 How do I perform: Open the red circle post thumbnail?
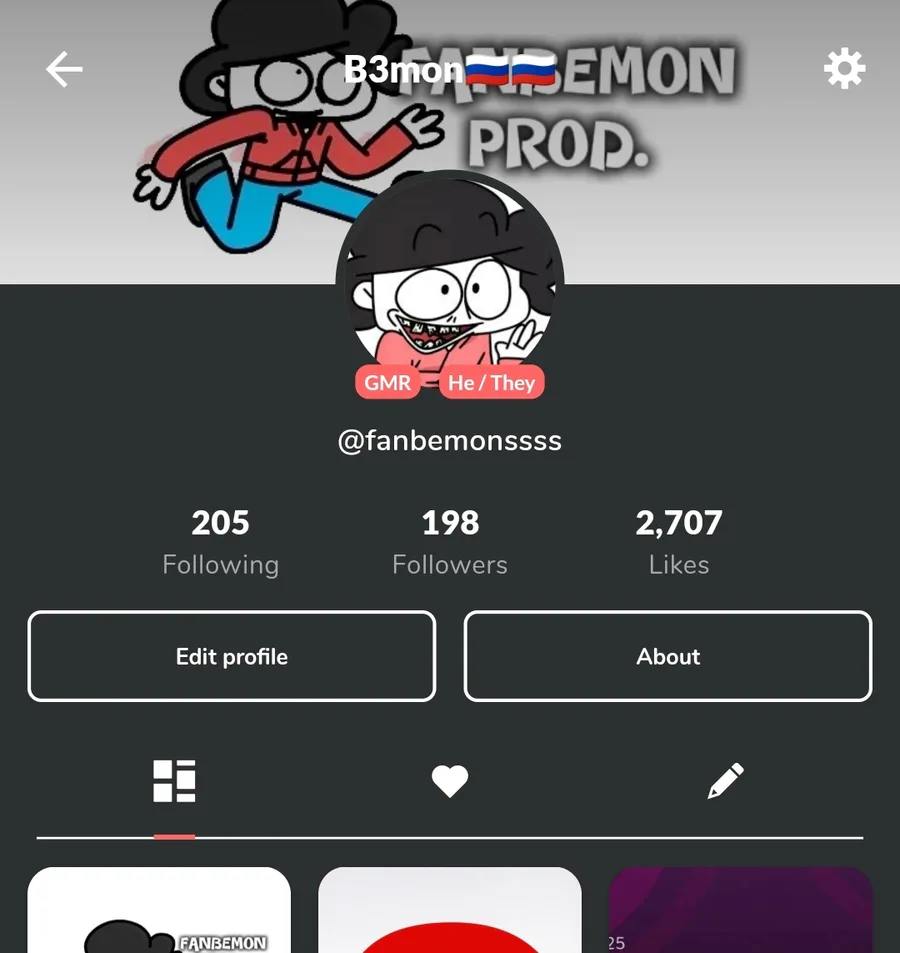coord(450,912)
